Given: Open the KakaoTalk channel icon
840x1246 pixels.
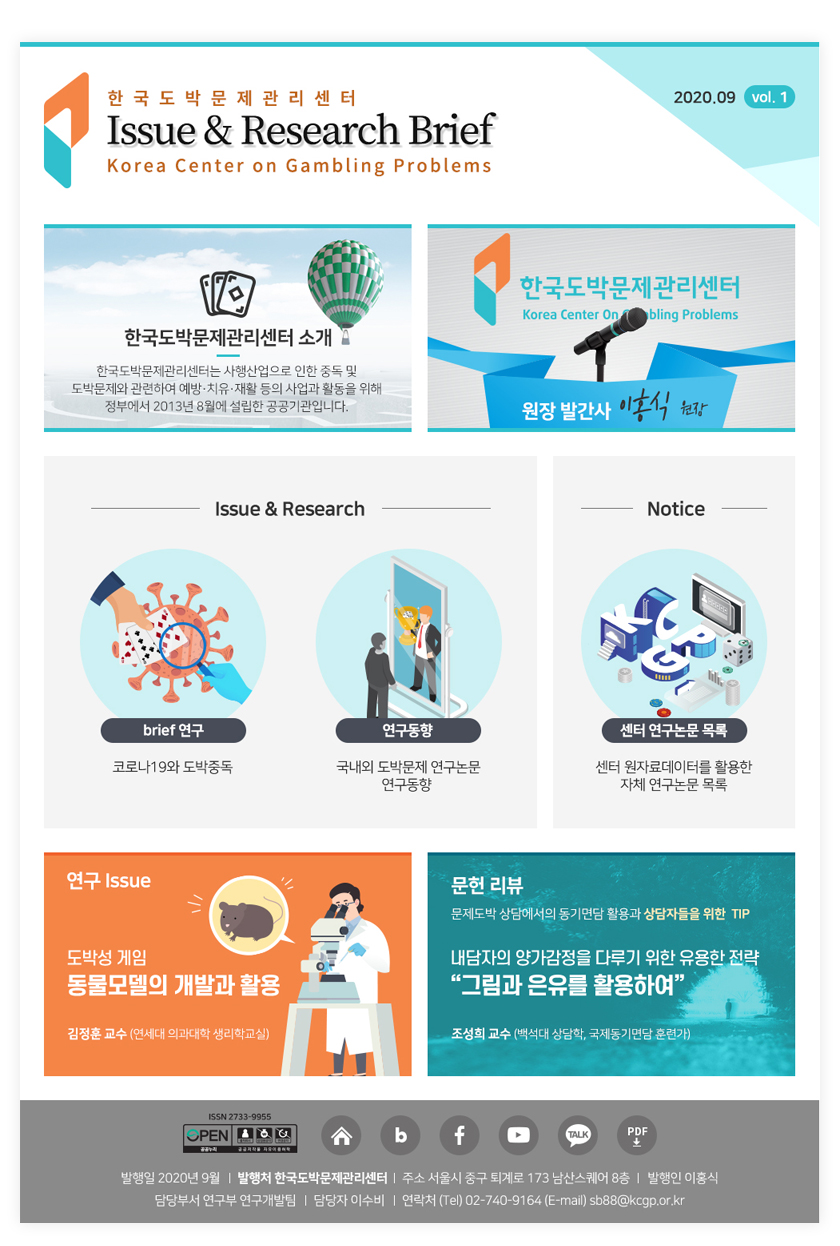Looking at the screenshot, I should [x=578, y=1135].
